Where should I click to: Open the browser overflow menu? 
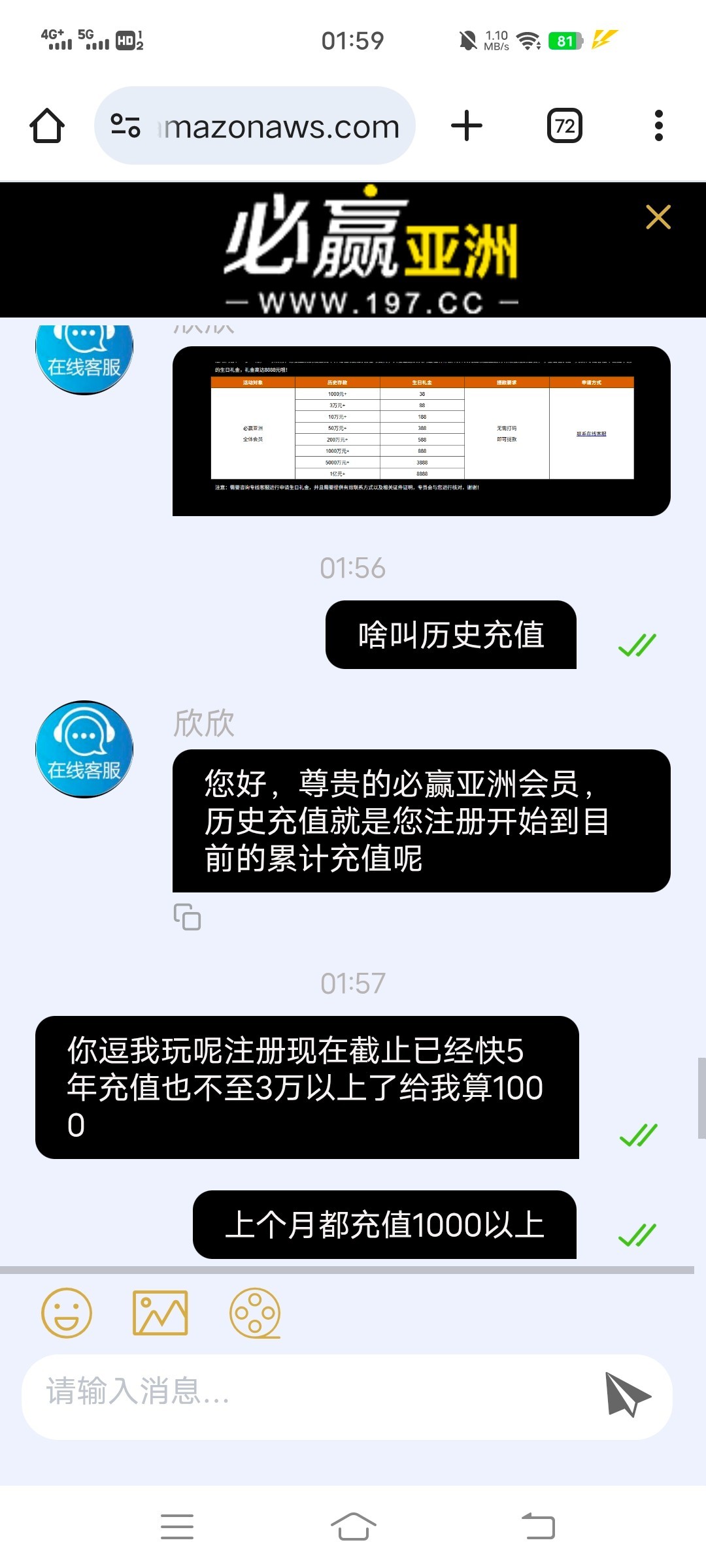(658, 125)
